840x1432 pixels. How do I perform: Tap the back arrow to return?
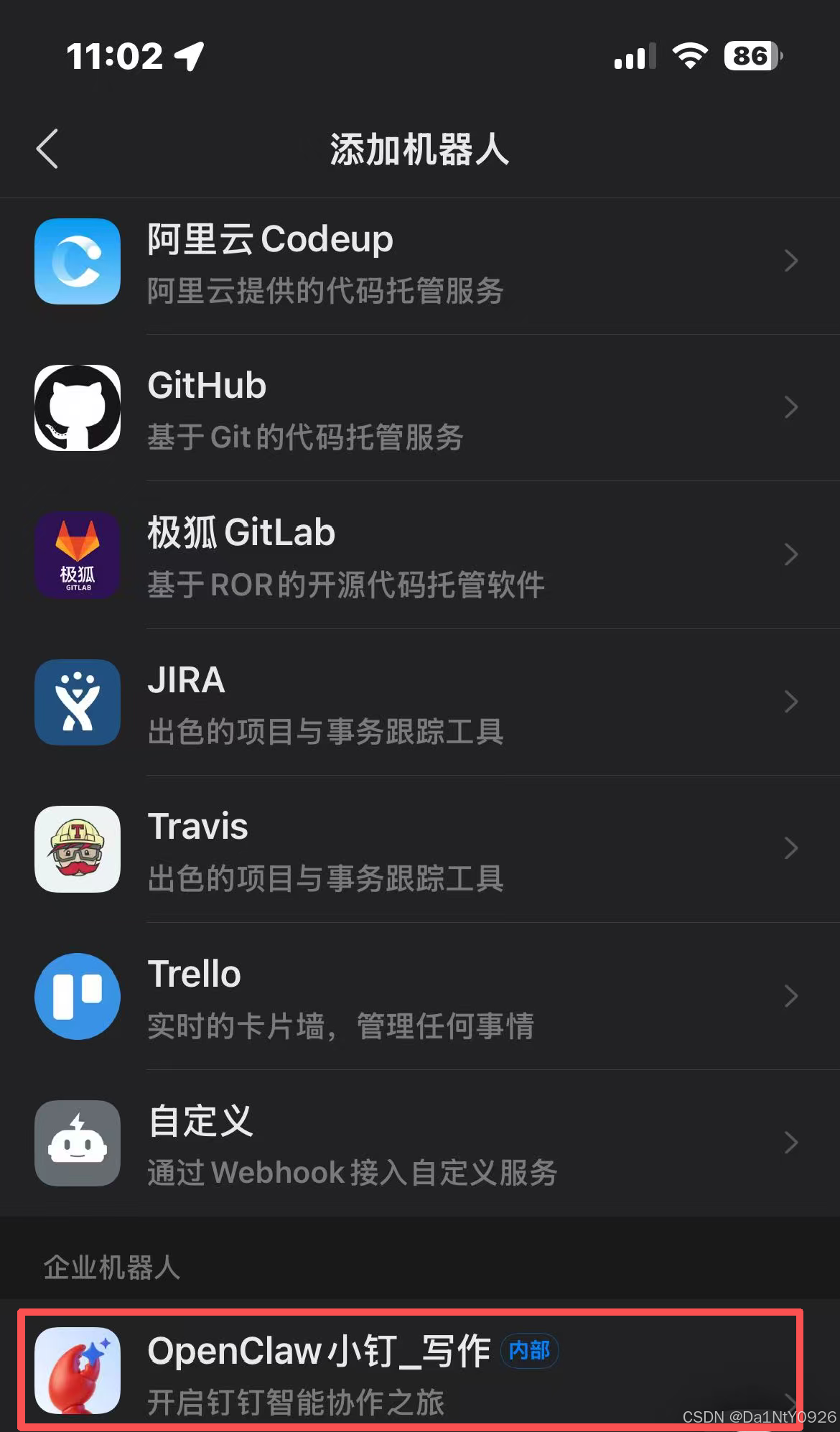(x=47, y=150)
